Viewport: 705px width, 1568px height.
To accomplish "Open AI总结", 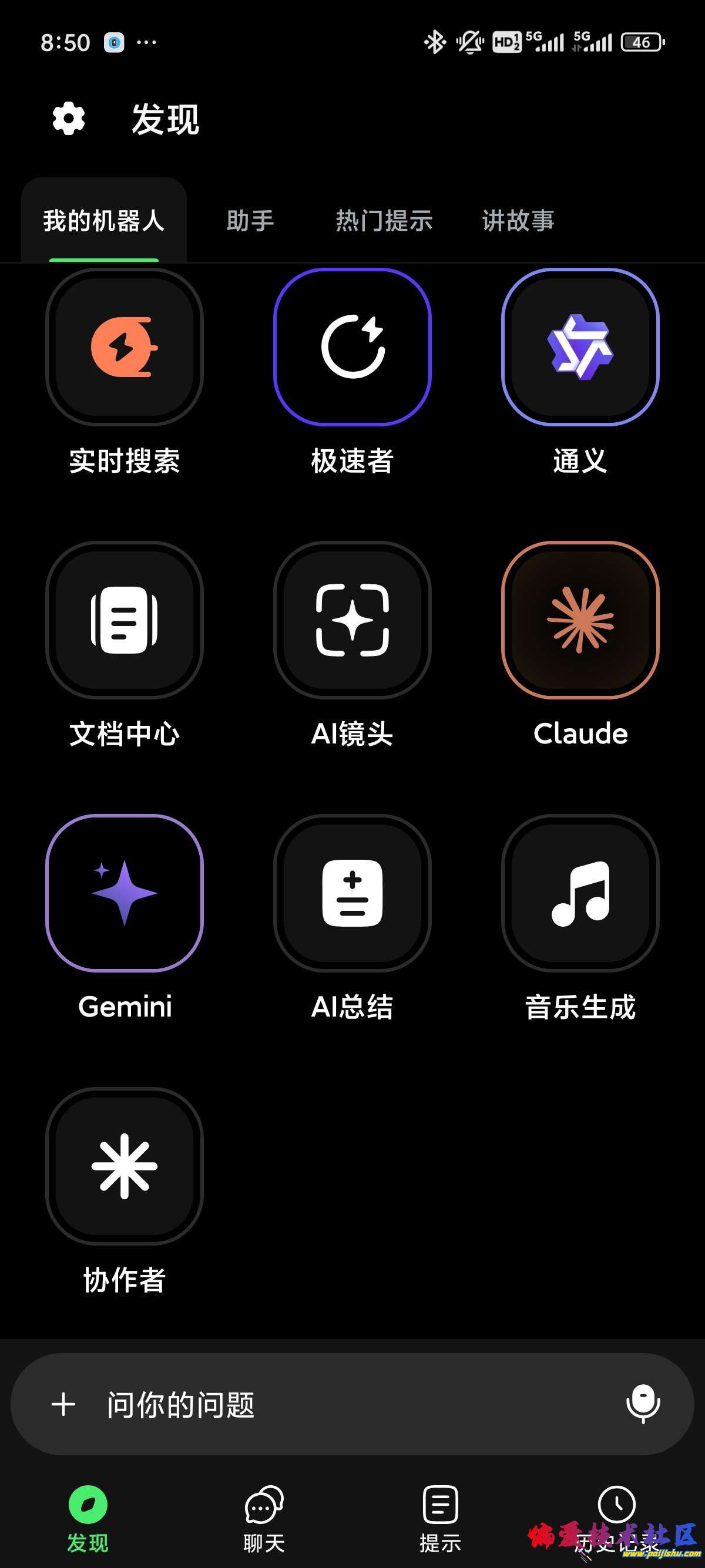I will pyautogui.click(x=352, y=893).
